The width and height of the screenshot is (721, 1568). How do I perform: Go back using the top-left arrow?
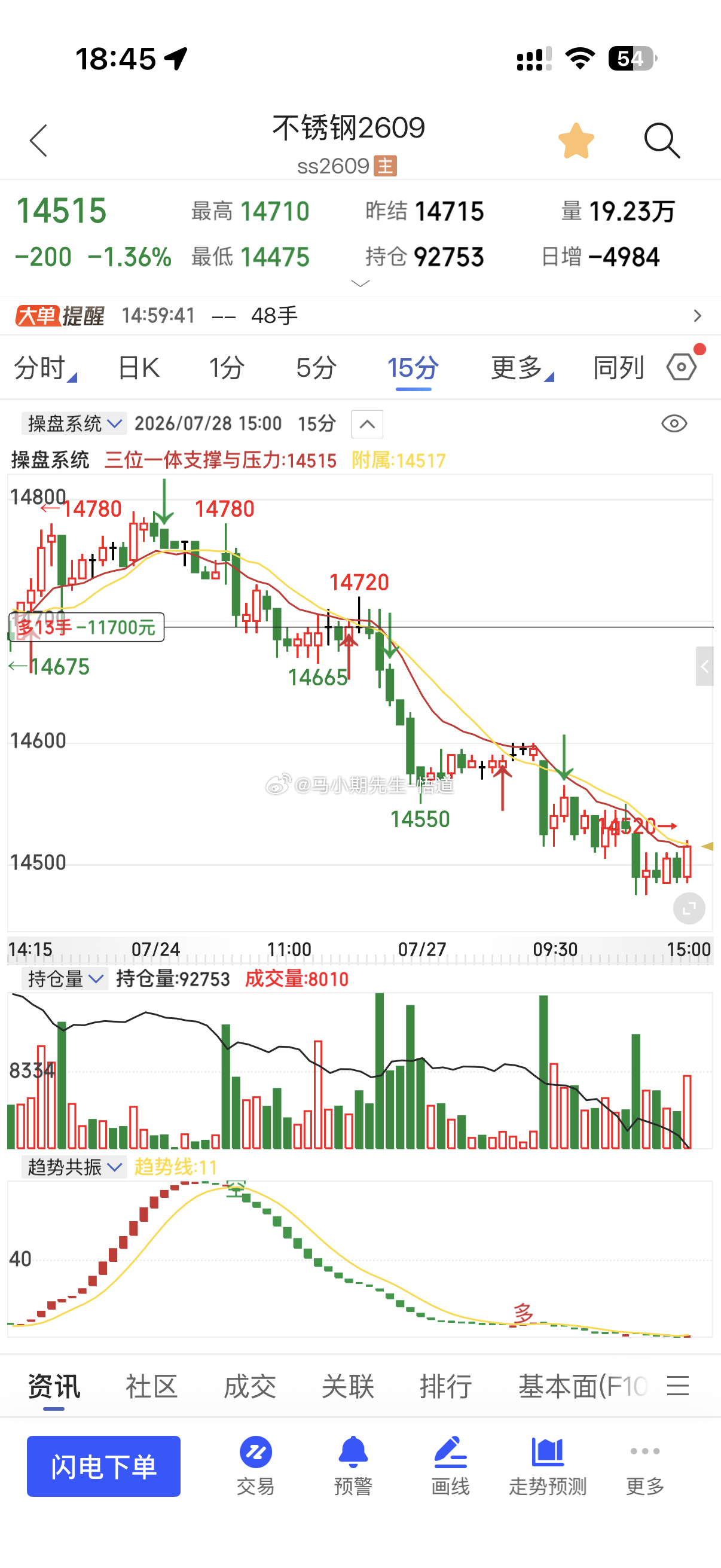click(x=38, y=141)
